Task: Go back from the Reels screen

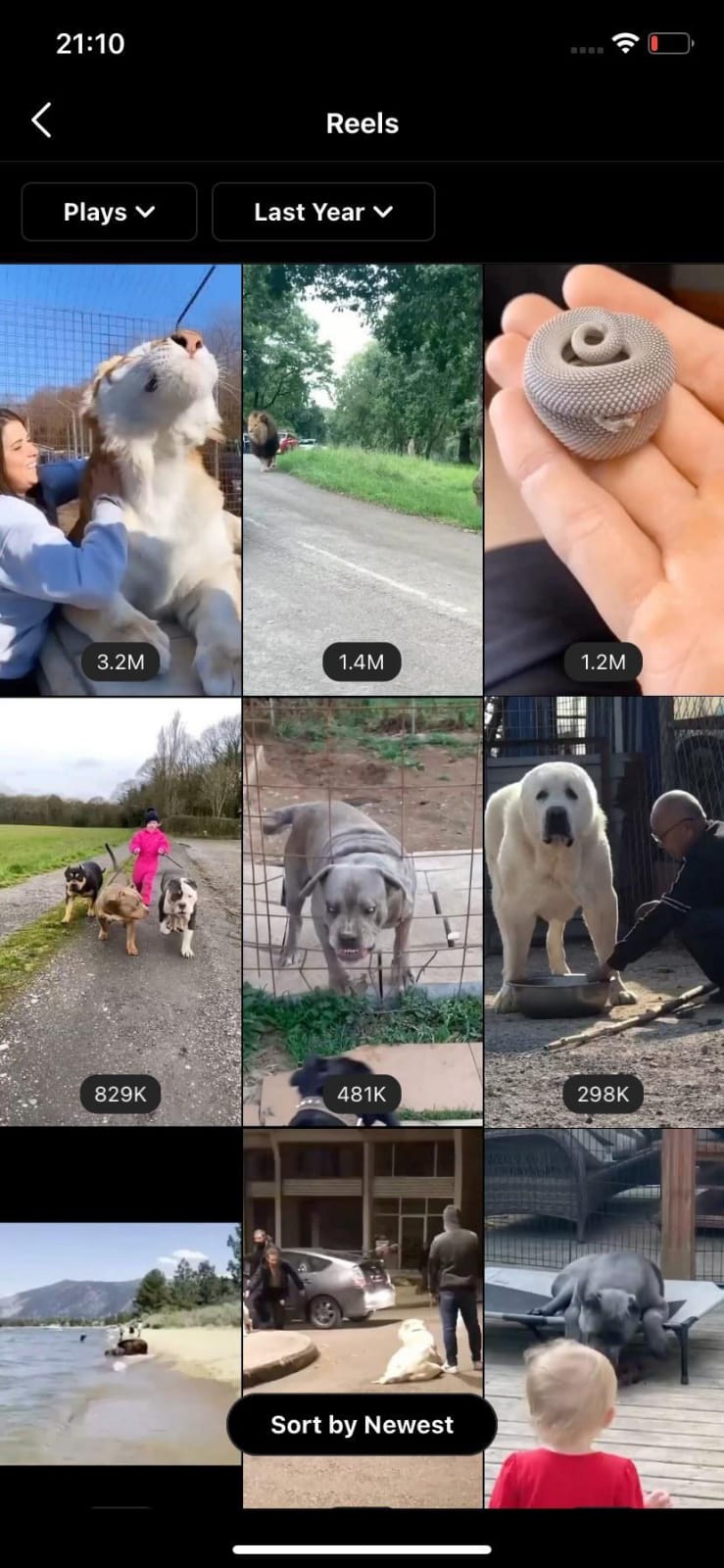Action: coord(41,122)
